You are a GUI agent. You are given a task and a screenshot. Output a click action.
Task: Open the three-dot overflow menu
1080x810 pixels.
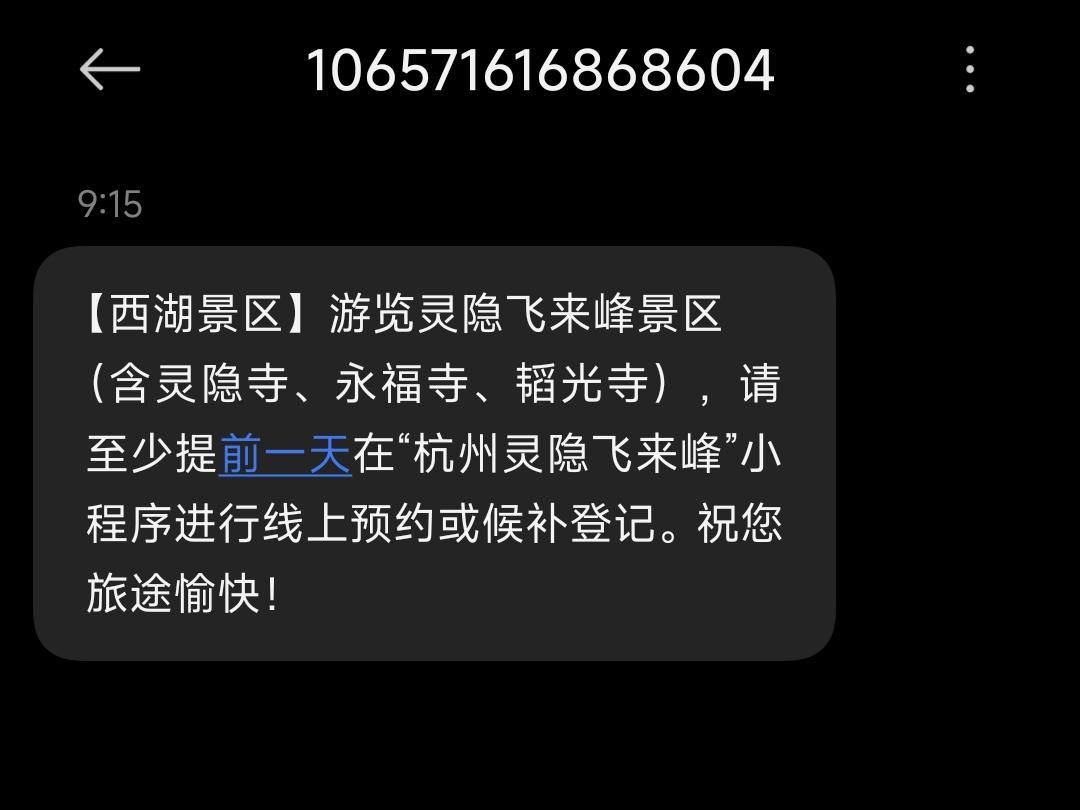coord(969,70)
